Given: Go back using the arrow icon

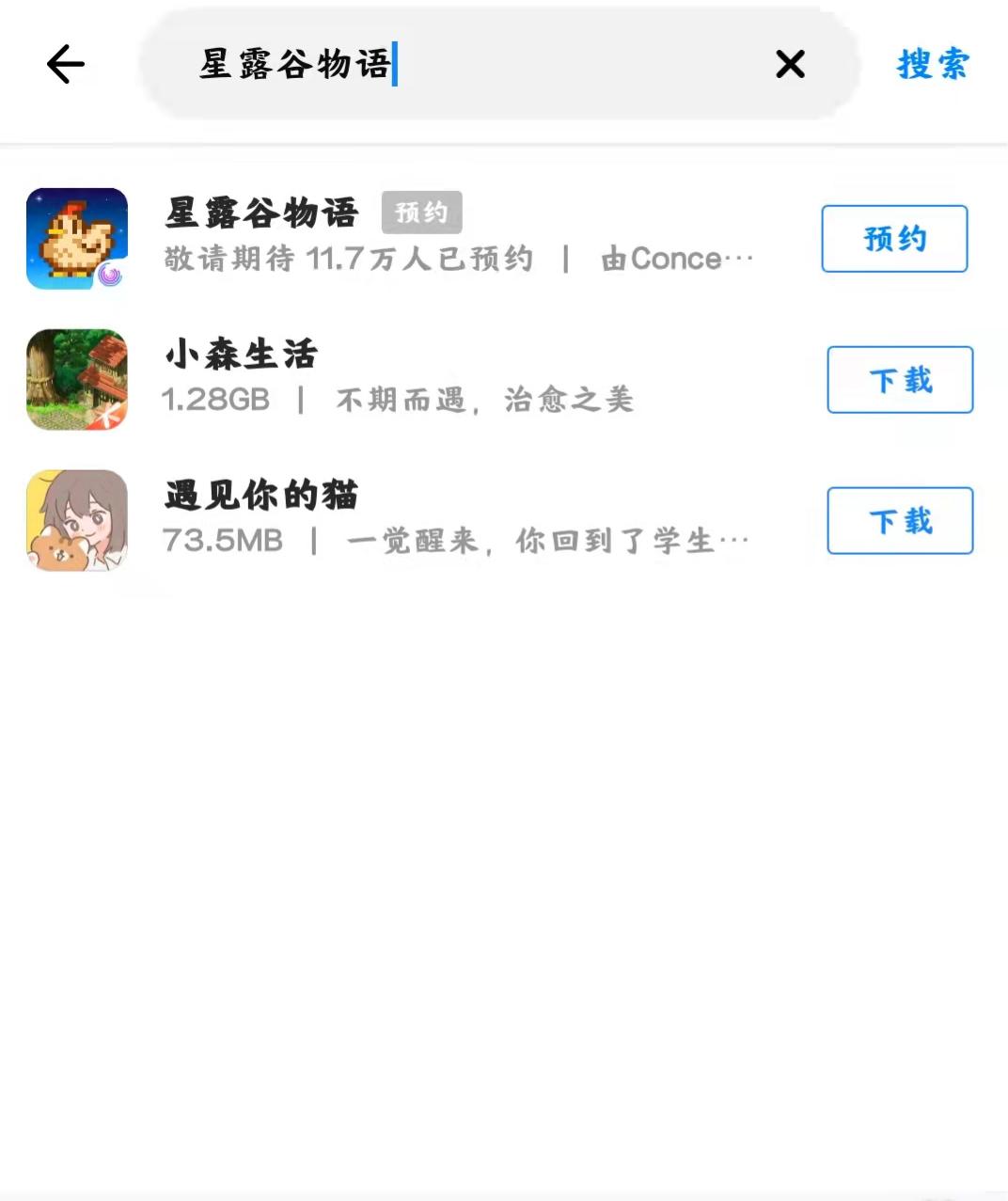Looking at the screenshot, I should (66, 65).
